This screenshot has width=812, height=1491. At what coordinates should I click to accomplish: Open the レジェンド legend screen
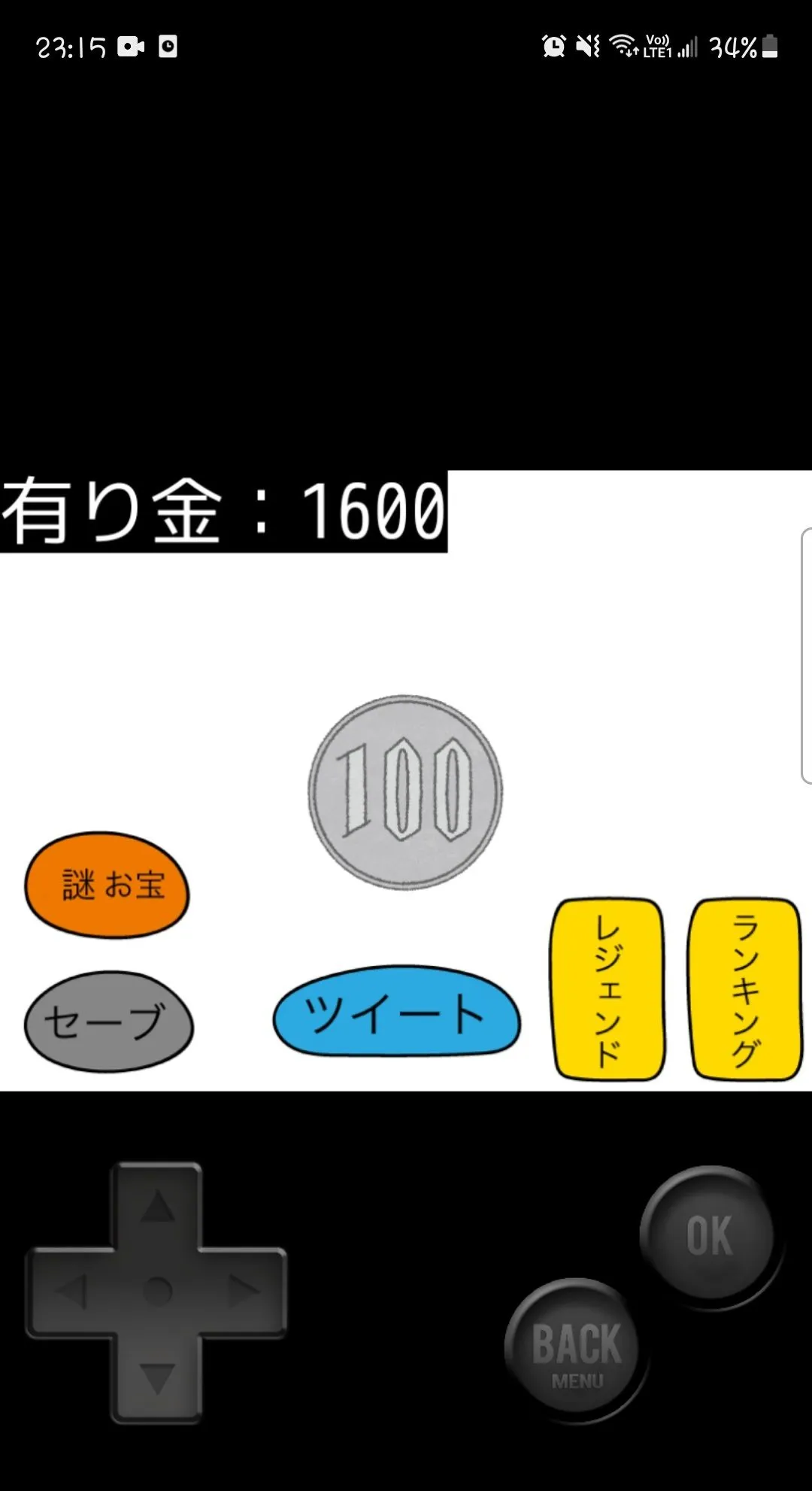tap(609, 989)
